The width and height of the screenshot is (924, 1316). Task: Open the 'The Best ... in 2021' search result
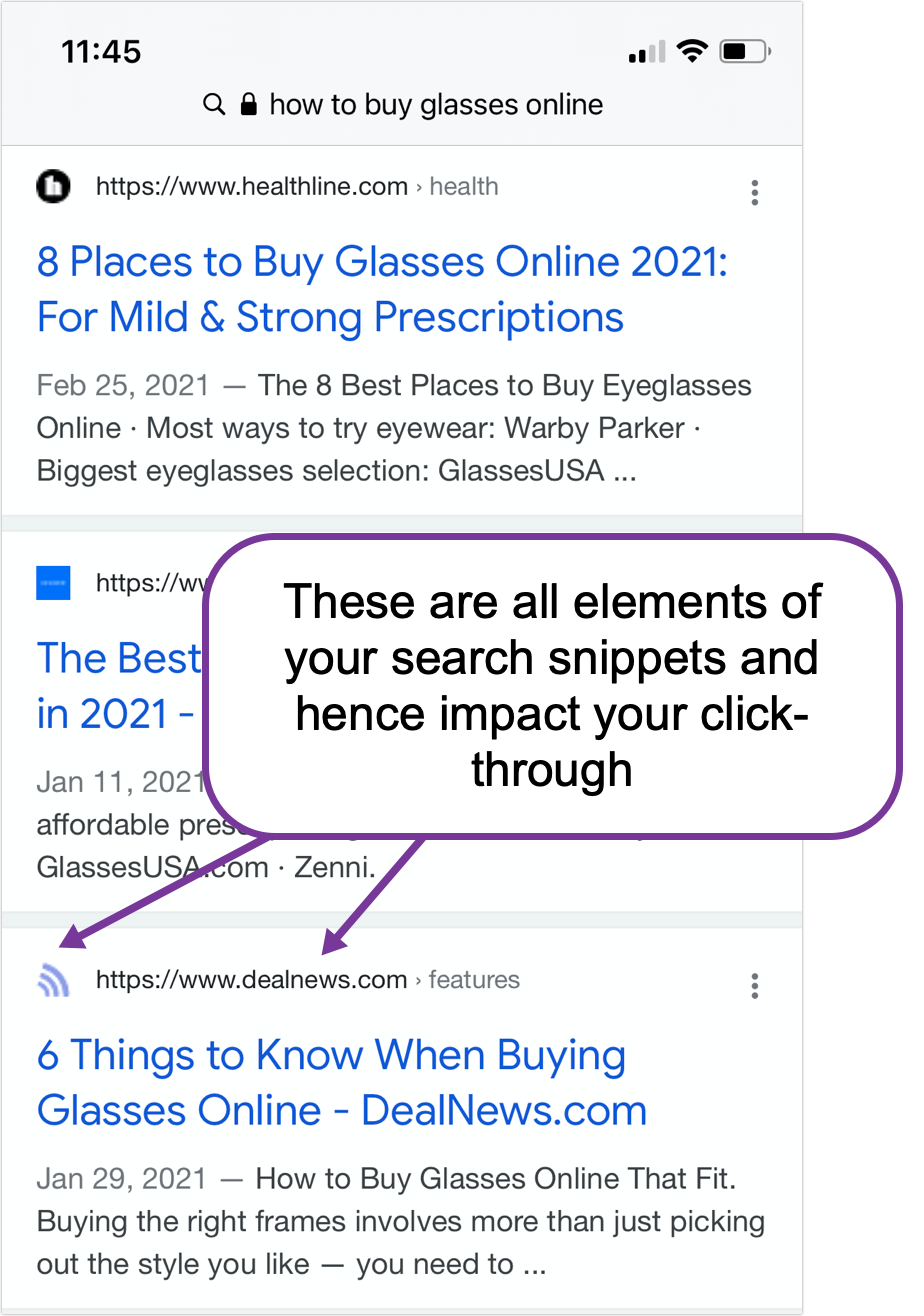pos(117,660)
